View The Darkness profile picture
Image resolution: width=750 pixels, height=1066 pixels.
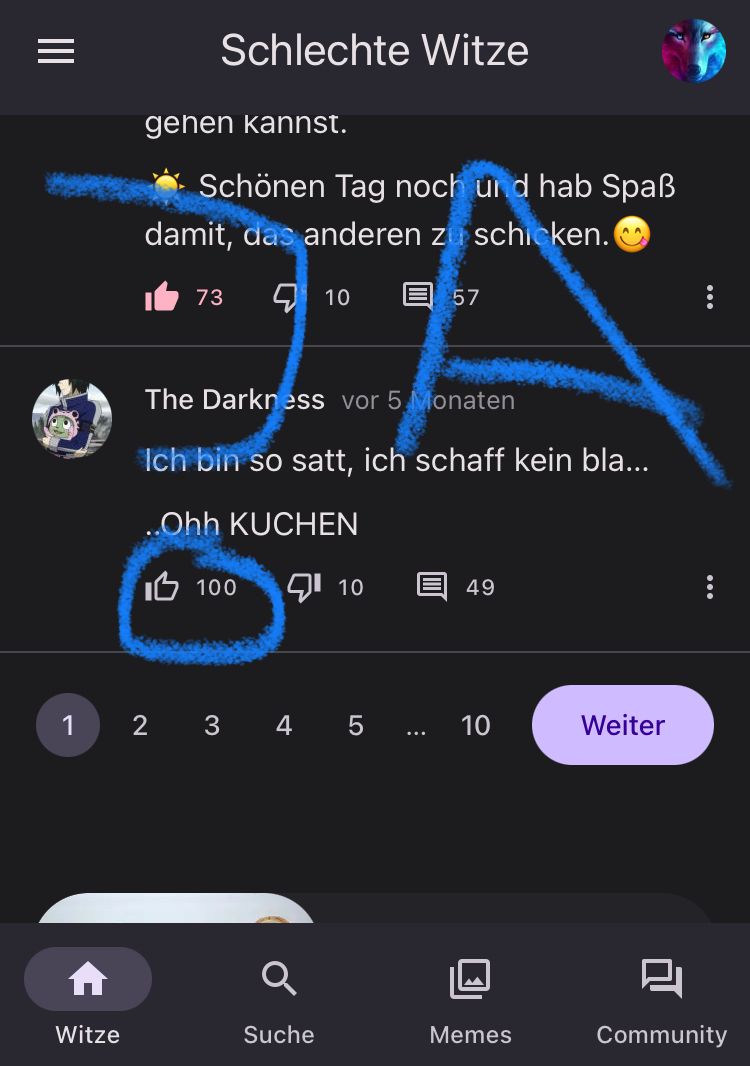(x=72, y=419)
